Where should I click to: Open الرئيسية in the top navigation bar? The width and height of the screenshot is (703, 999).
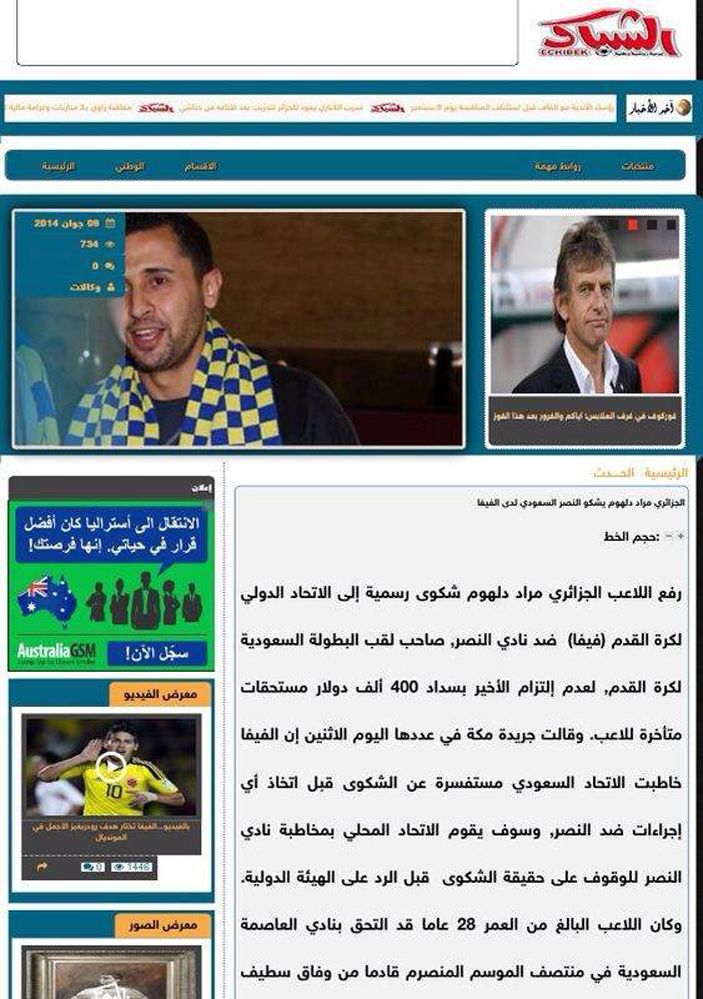59,166
